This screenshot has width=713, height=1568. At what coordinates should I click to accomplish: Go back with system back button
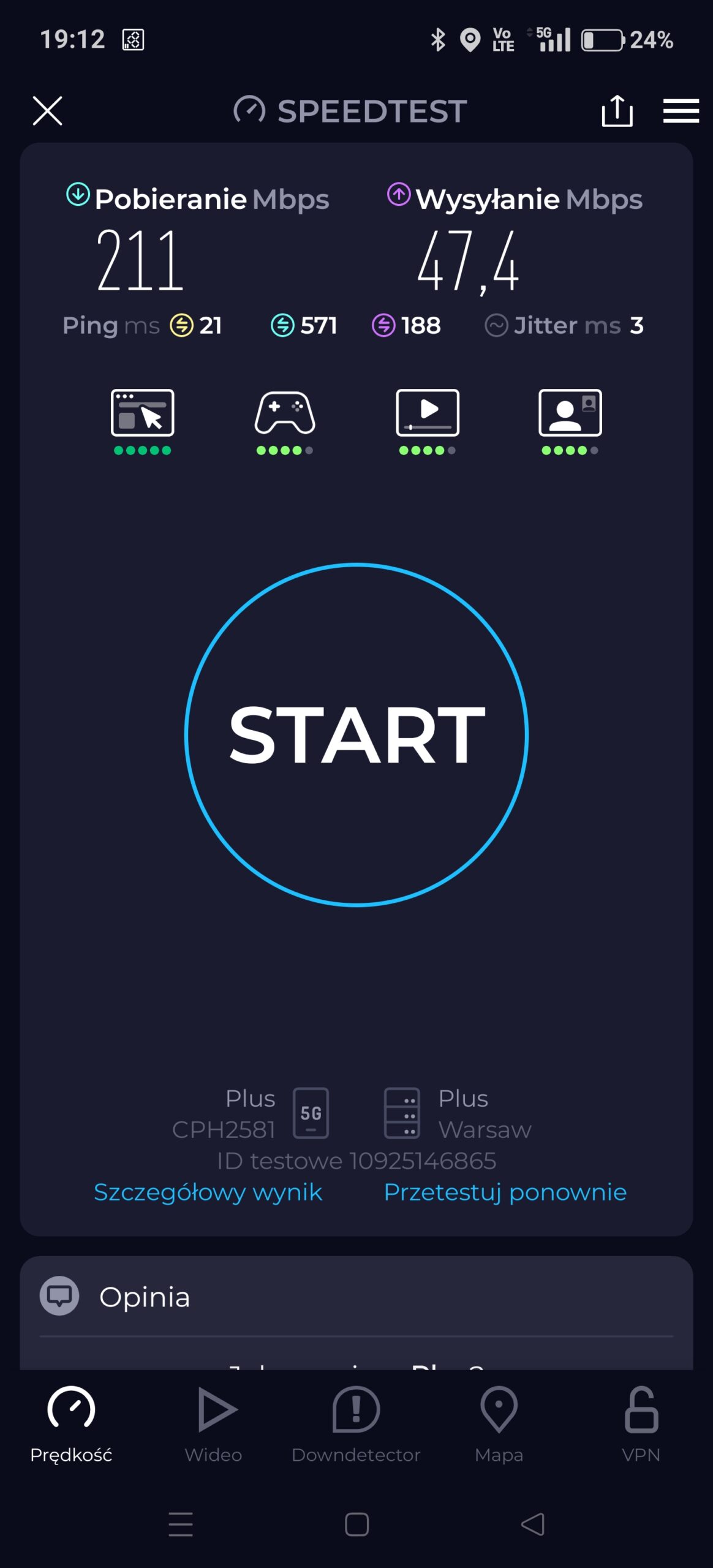point(532,1524)
